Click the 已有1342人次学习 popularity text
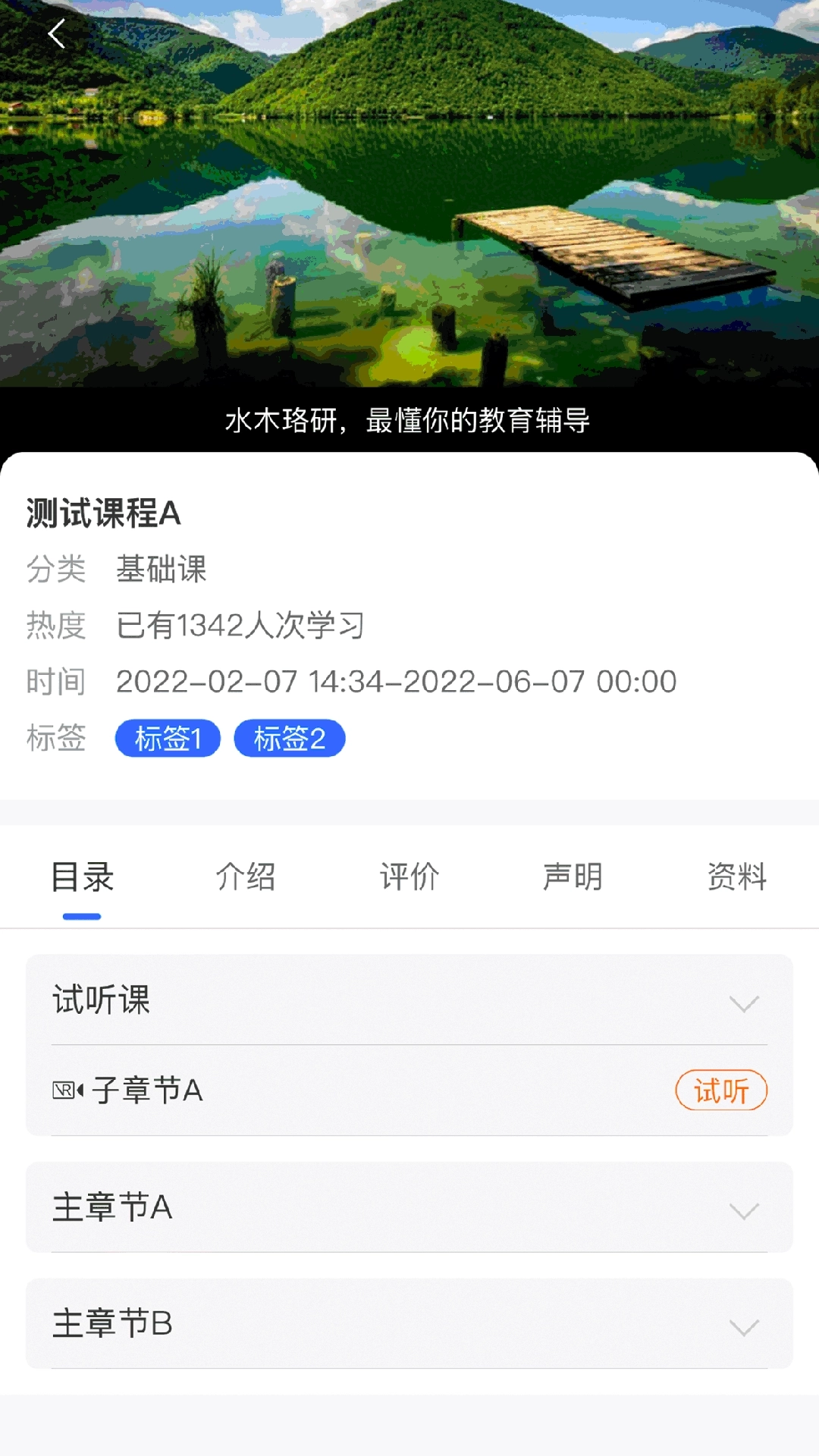The width and height of the screenshot is (819, 1456). (241, 626)
